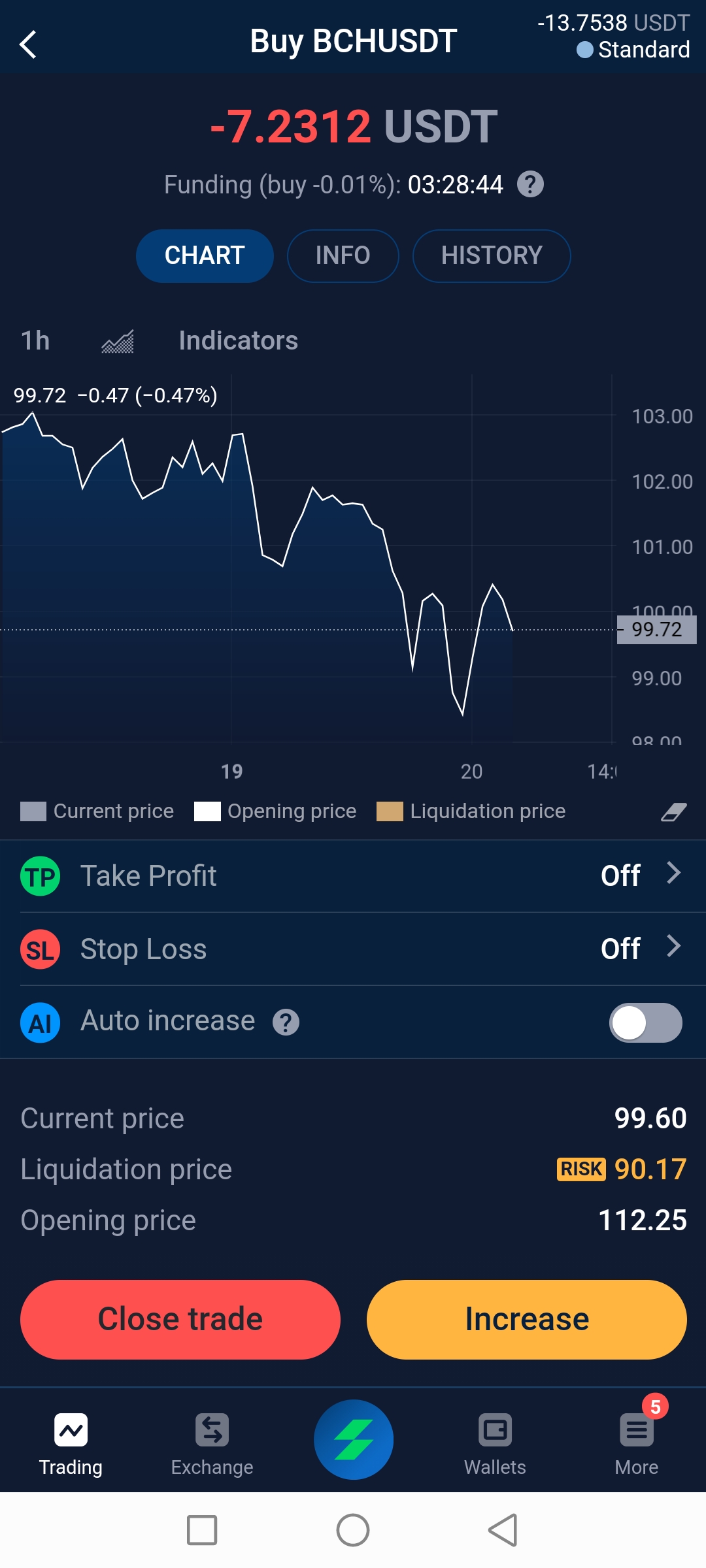Toggle the Auto increase switch

point(646,1022)
